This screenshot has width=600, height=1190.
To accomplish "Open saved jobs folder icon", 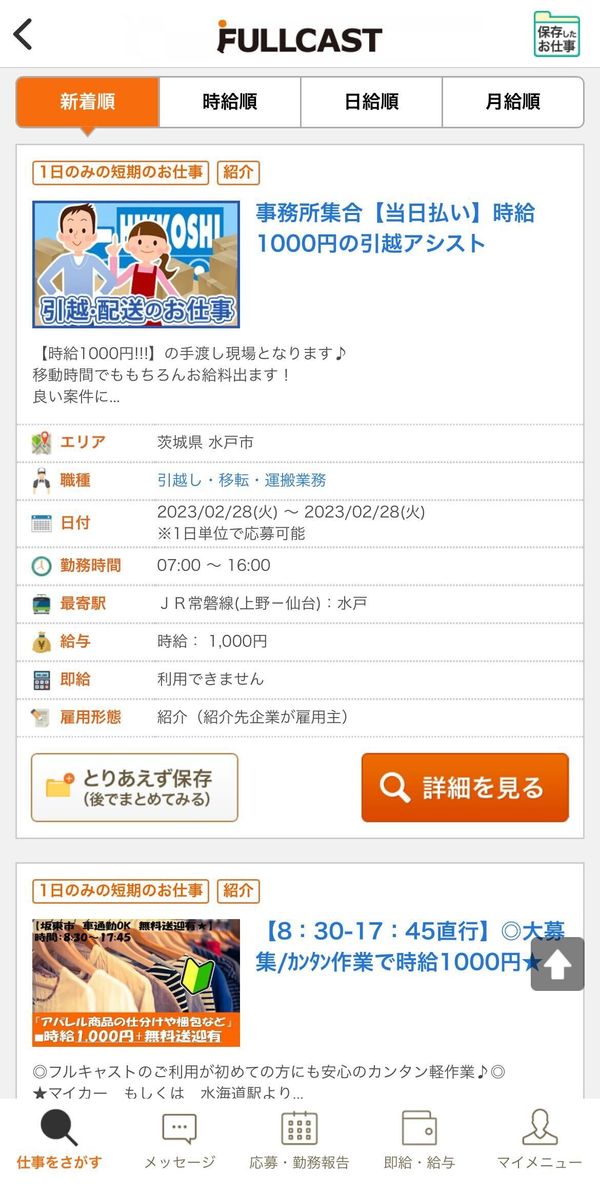I will click(x=557, y=34).
